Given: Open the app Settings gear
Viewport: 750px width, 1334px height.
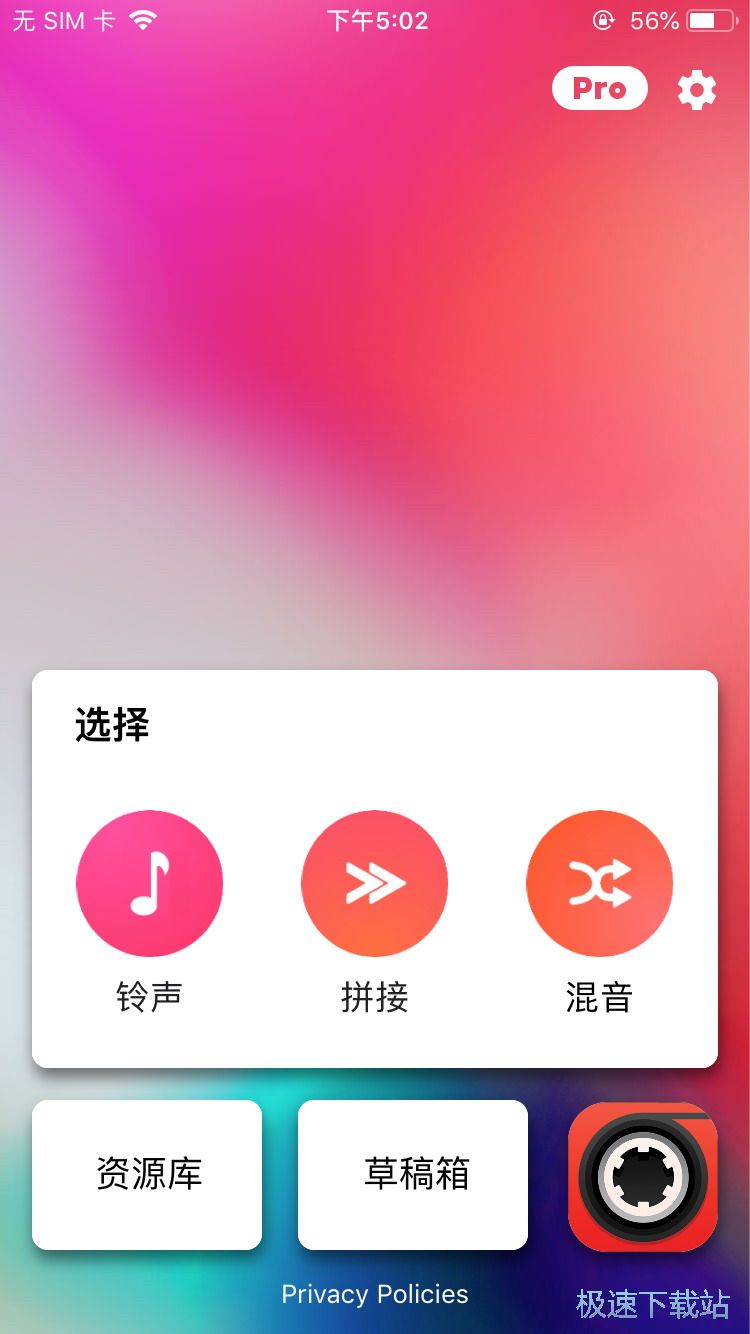Looking at the screenshot, I should (x=697, y=88).
